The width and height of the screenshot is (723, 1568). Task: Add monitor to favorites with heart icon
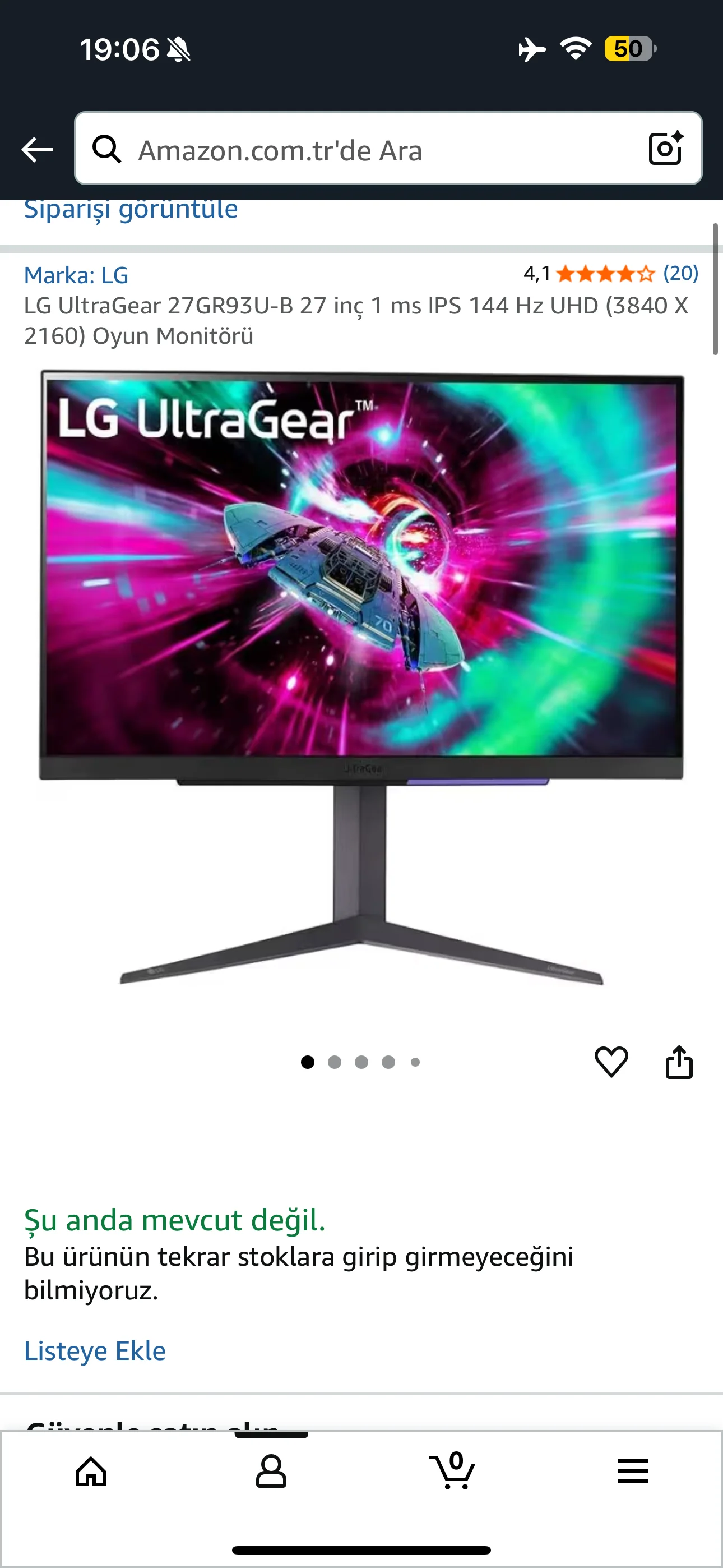[611, 1062]
